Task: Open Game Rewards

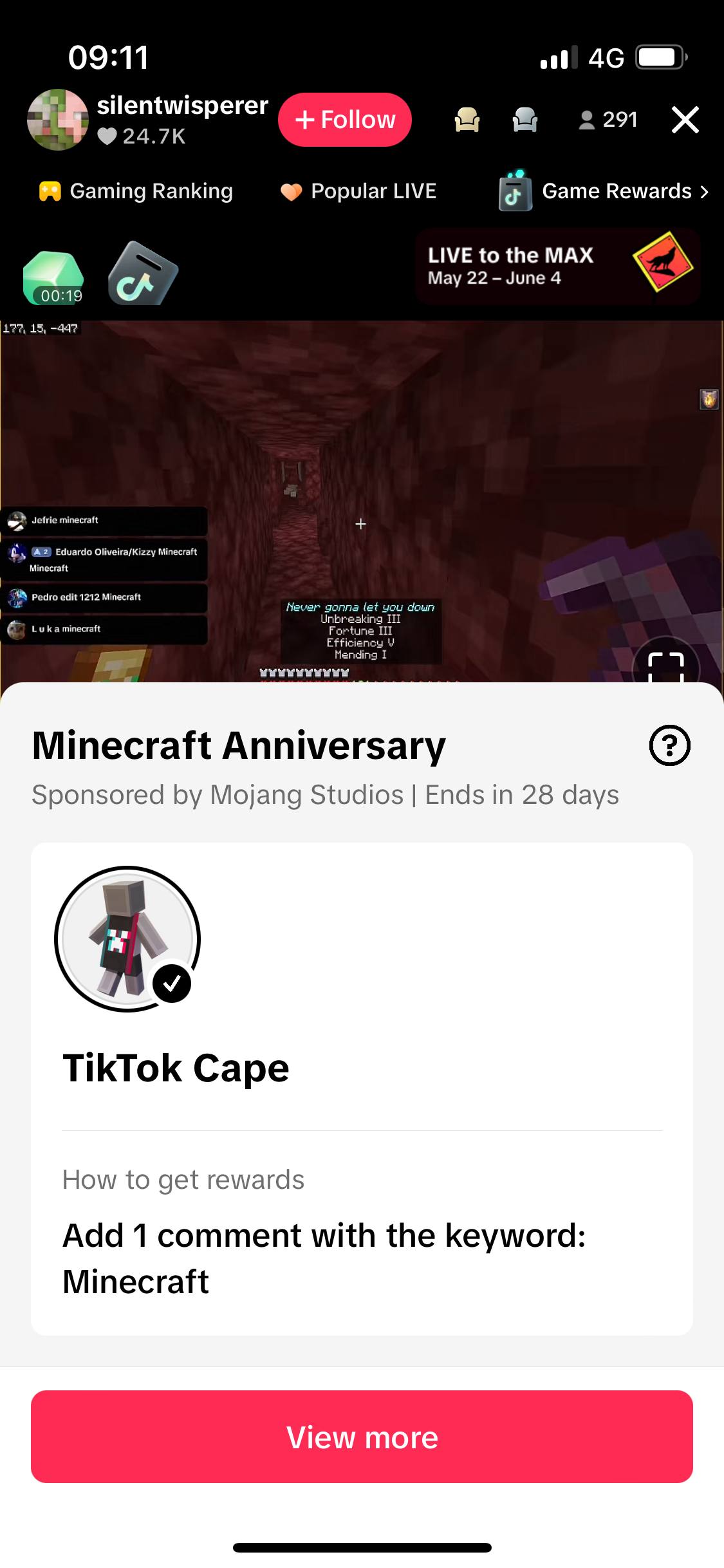Action: click(604, 191)
